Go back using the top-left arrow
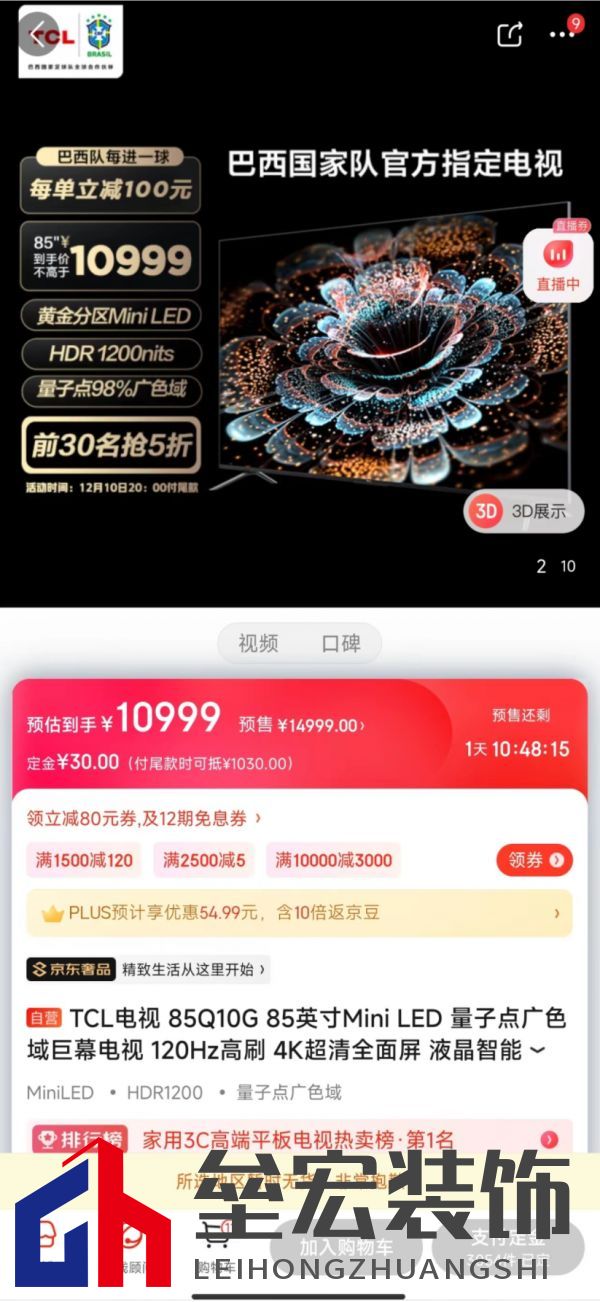Viewport: 600px width, 1302px height. [37, 35]
